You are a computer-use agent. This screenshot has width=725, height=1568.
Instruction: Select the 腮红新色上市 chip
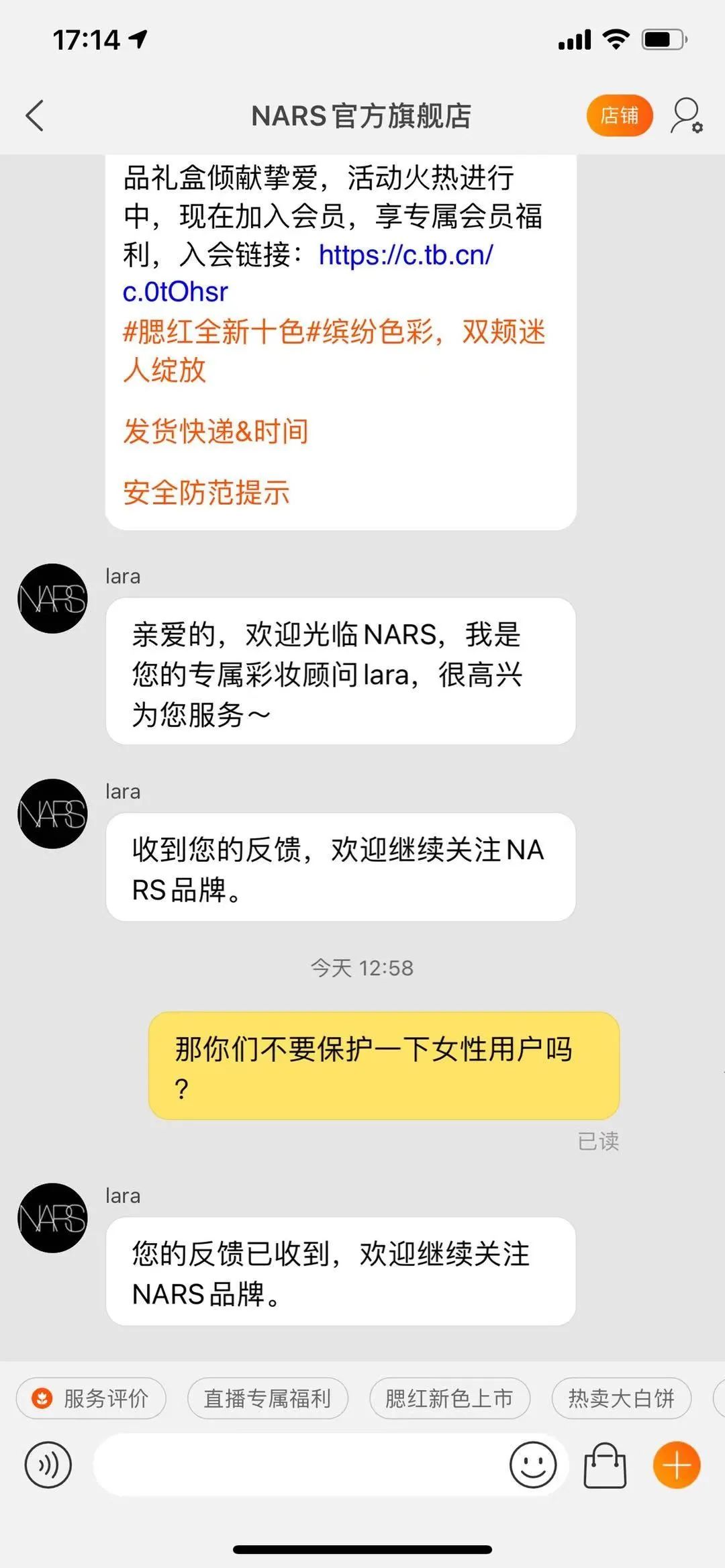point(450,1398)
